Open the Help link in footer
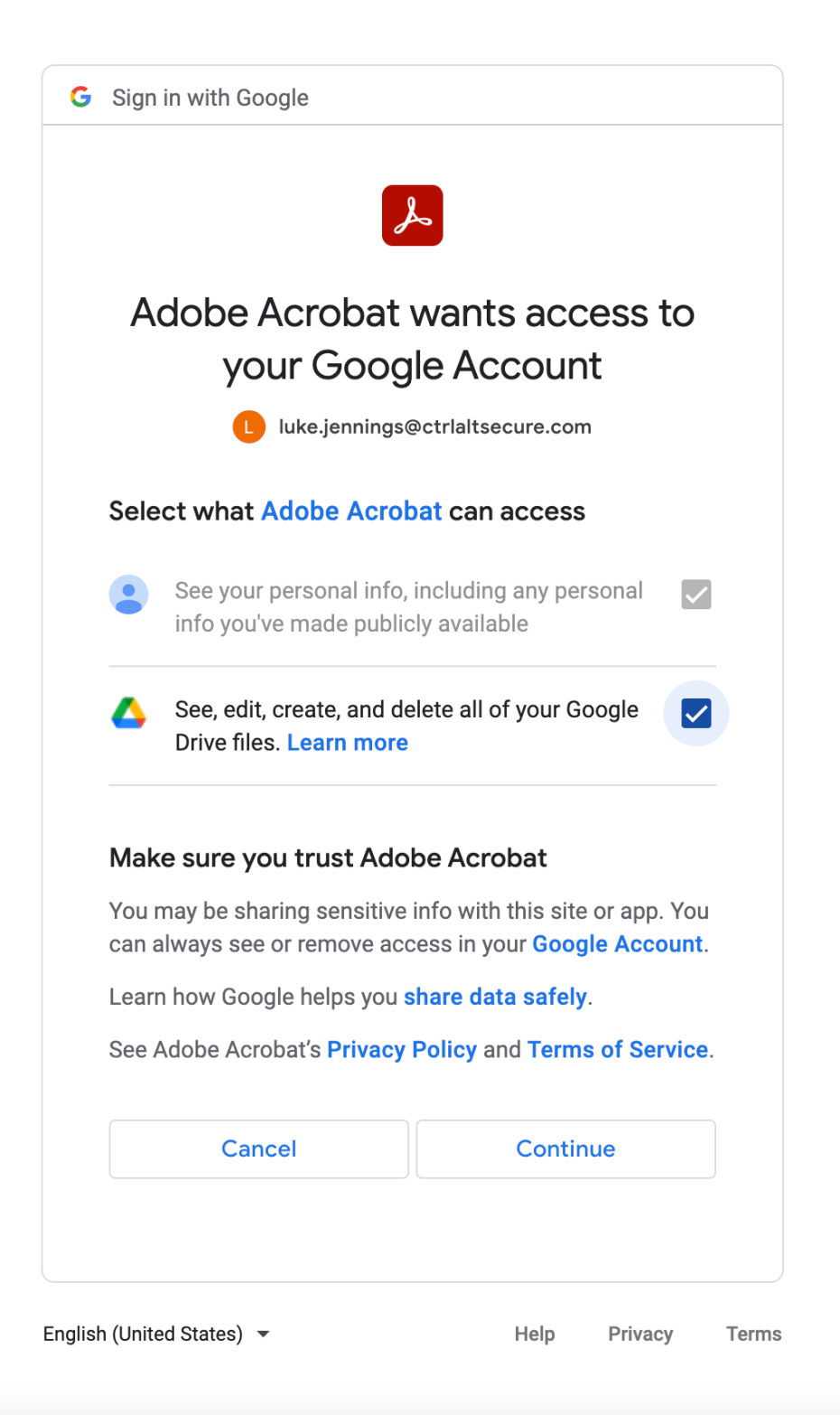The width and height of the screenshot is (840, 1415). click(535, 1334)
